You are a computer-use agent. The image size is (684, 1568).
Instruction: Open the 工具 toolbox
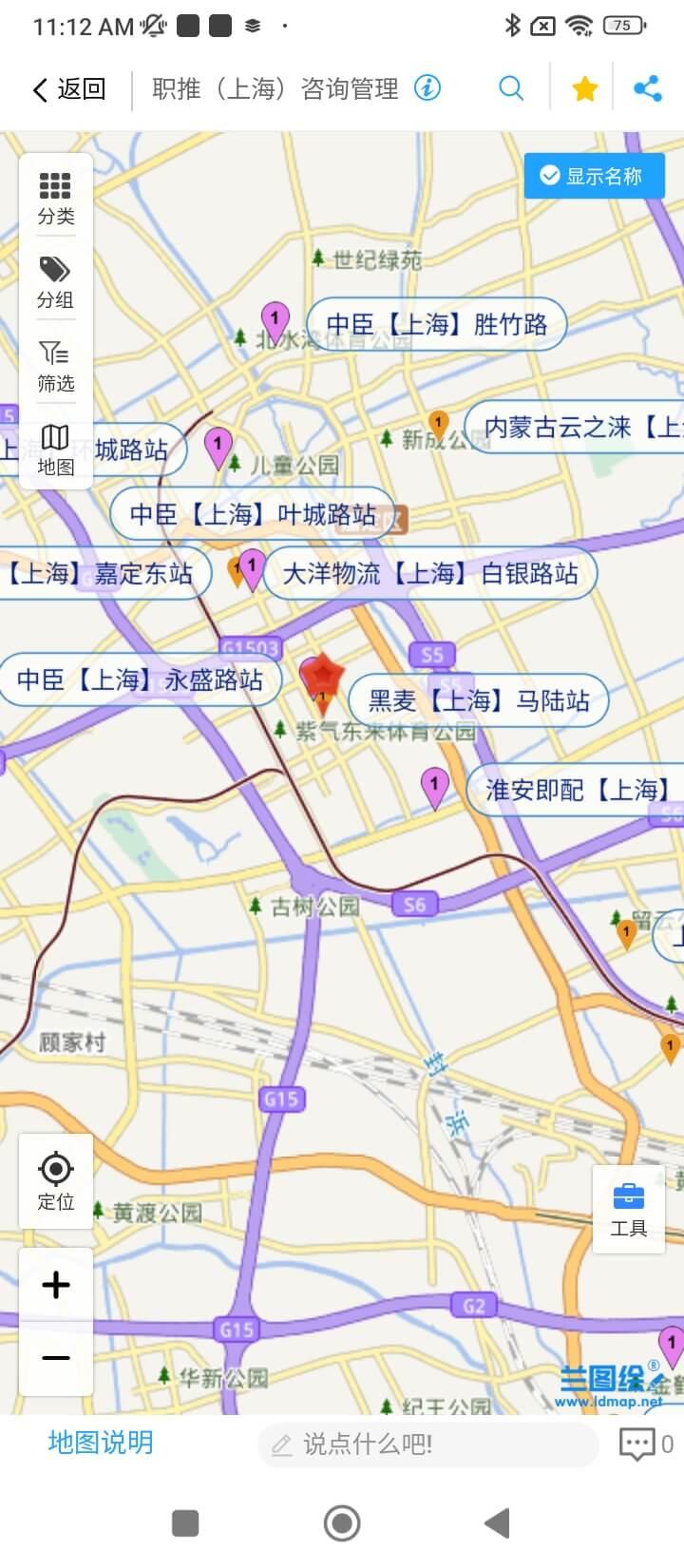click(x=628, y=1210)
